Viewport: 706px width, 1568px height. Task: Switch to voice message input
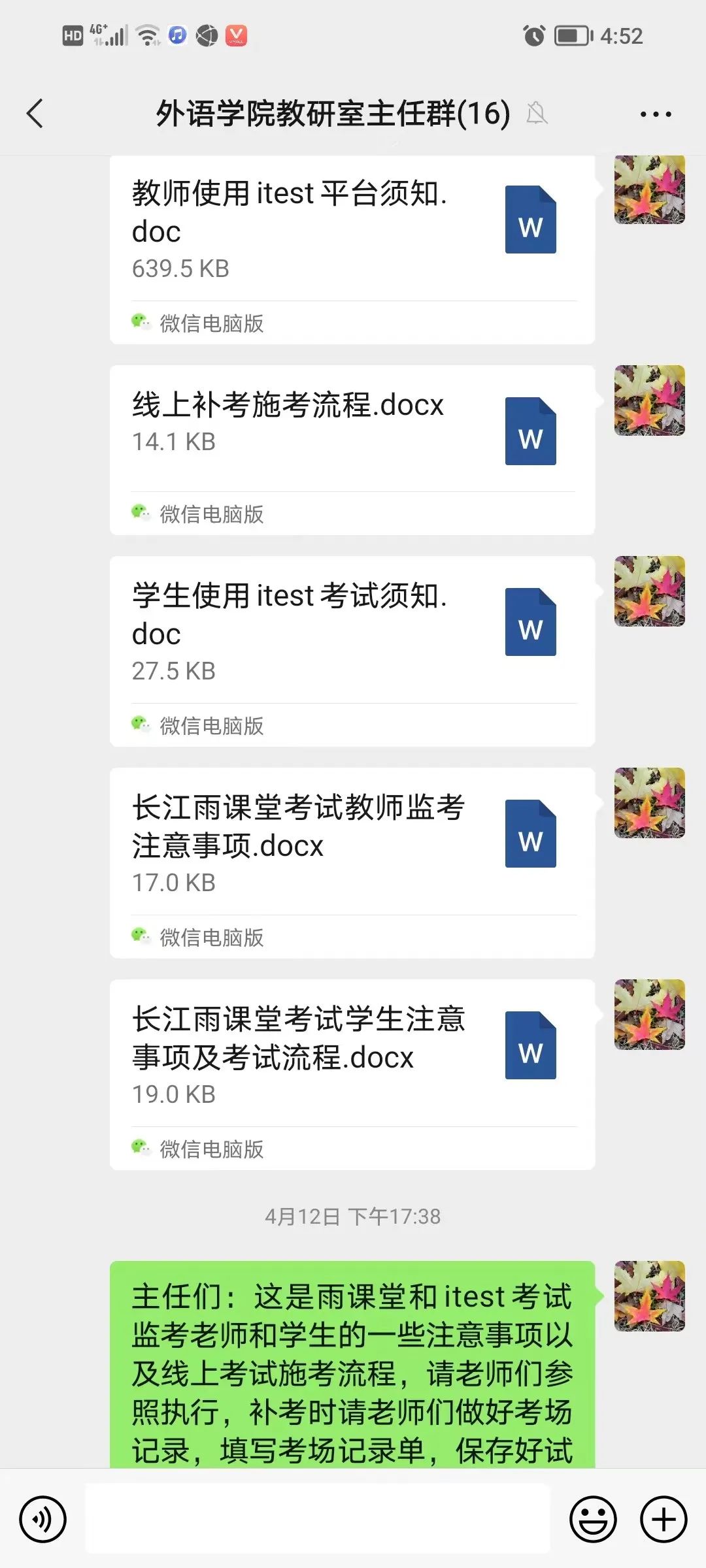click(43, 1519)
